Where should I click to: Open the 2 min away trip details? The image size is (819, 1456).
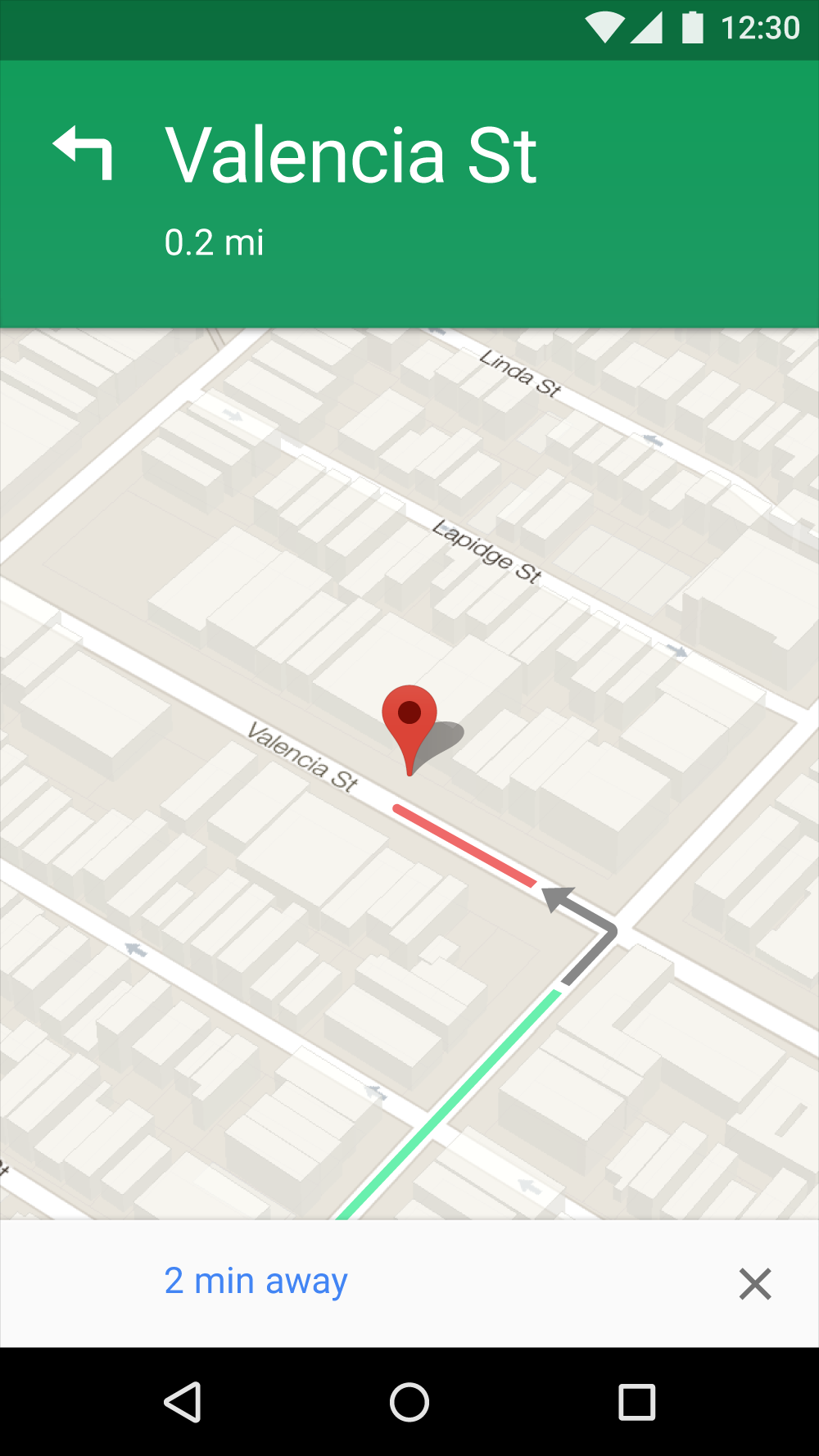(256, 1282)
